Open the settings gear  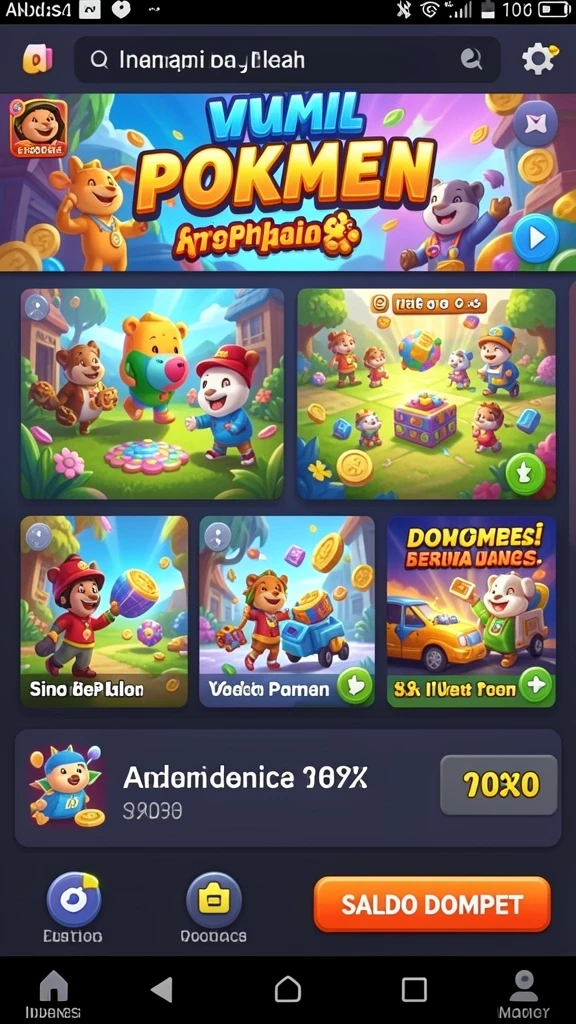539,59
